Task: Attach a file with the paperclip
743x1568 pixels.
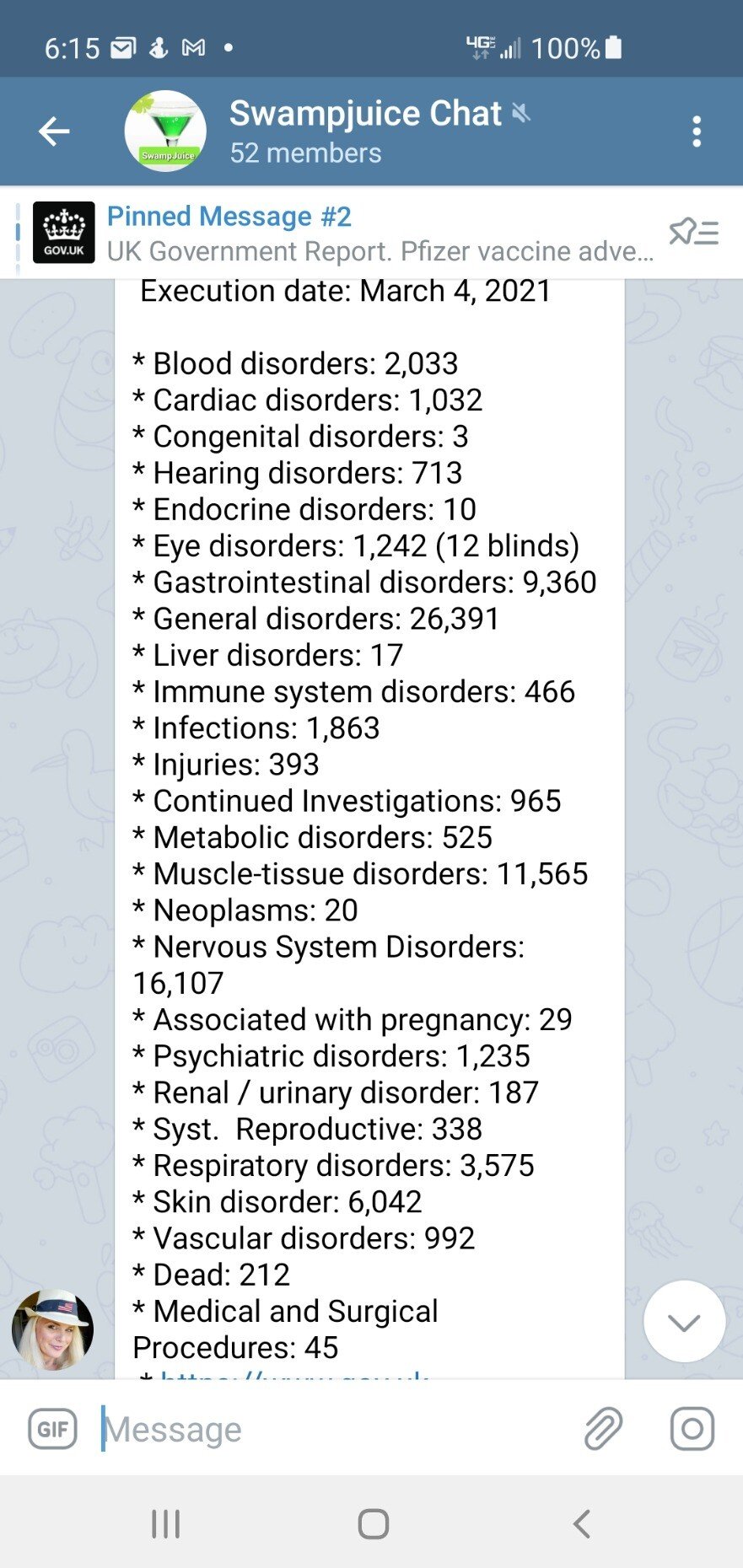Action: pos(603,1429)
